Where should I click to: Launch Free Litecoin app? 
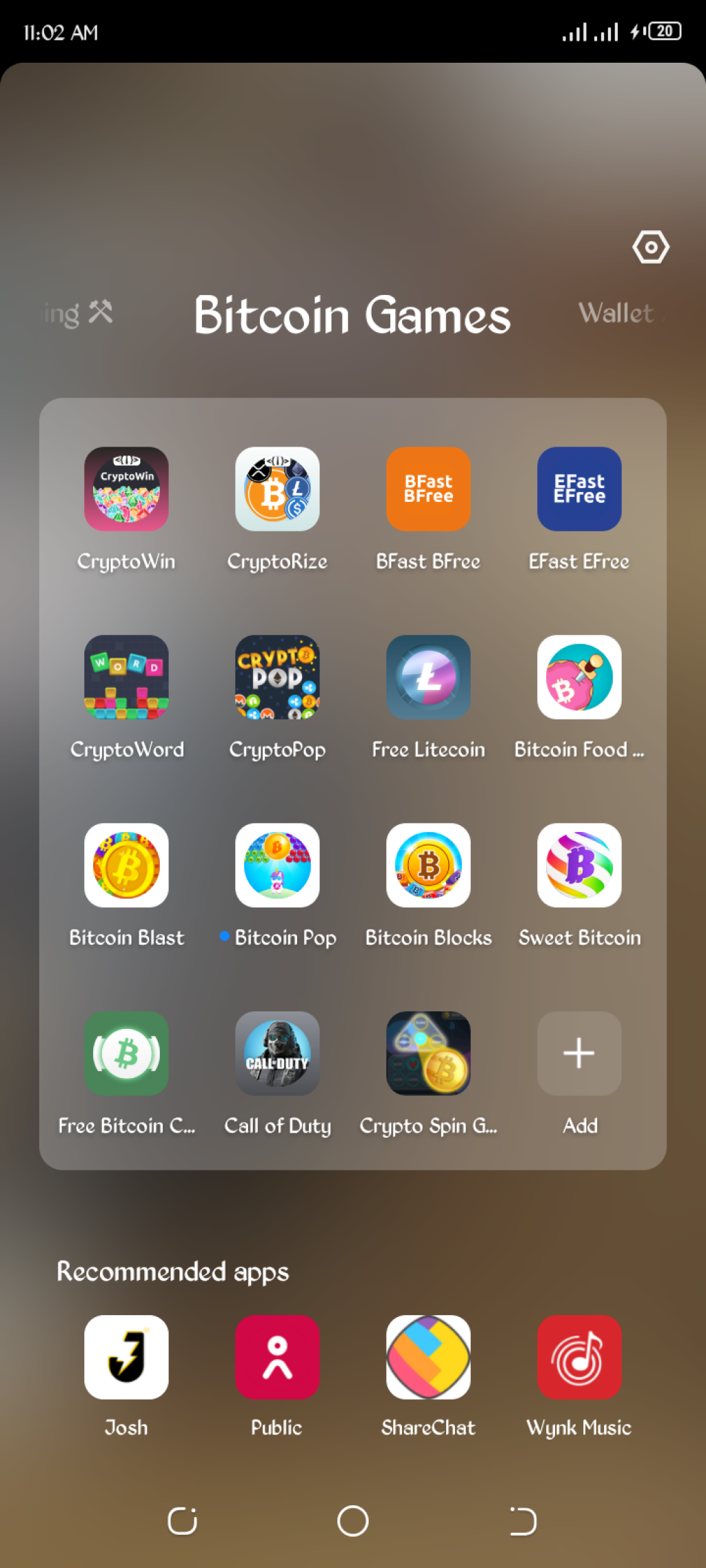coord(428,678)
